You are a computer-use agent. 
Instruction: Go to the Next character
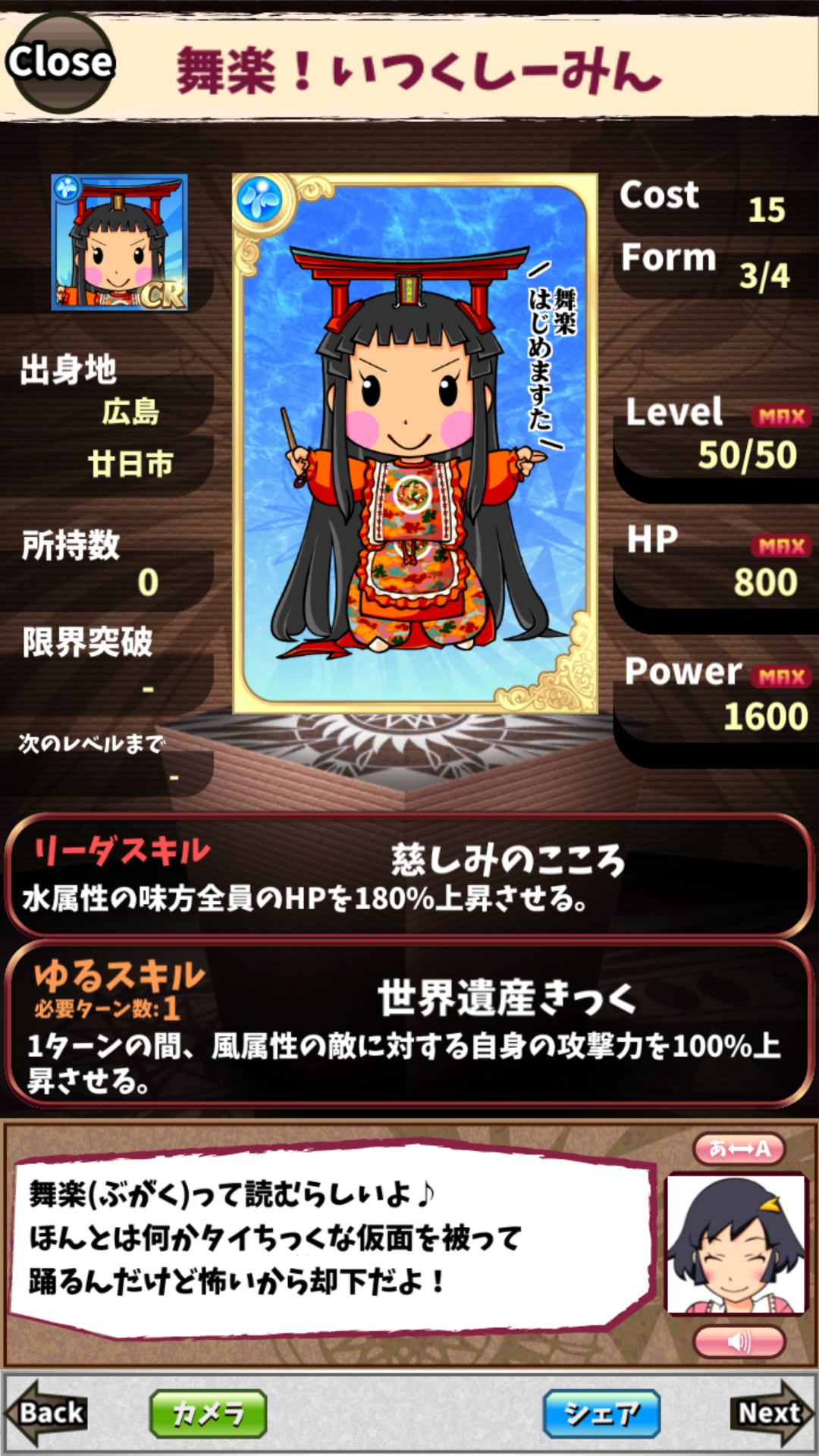770,1413
